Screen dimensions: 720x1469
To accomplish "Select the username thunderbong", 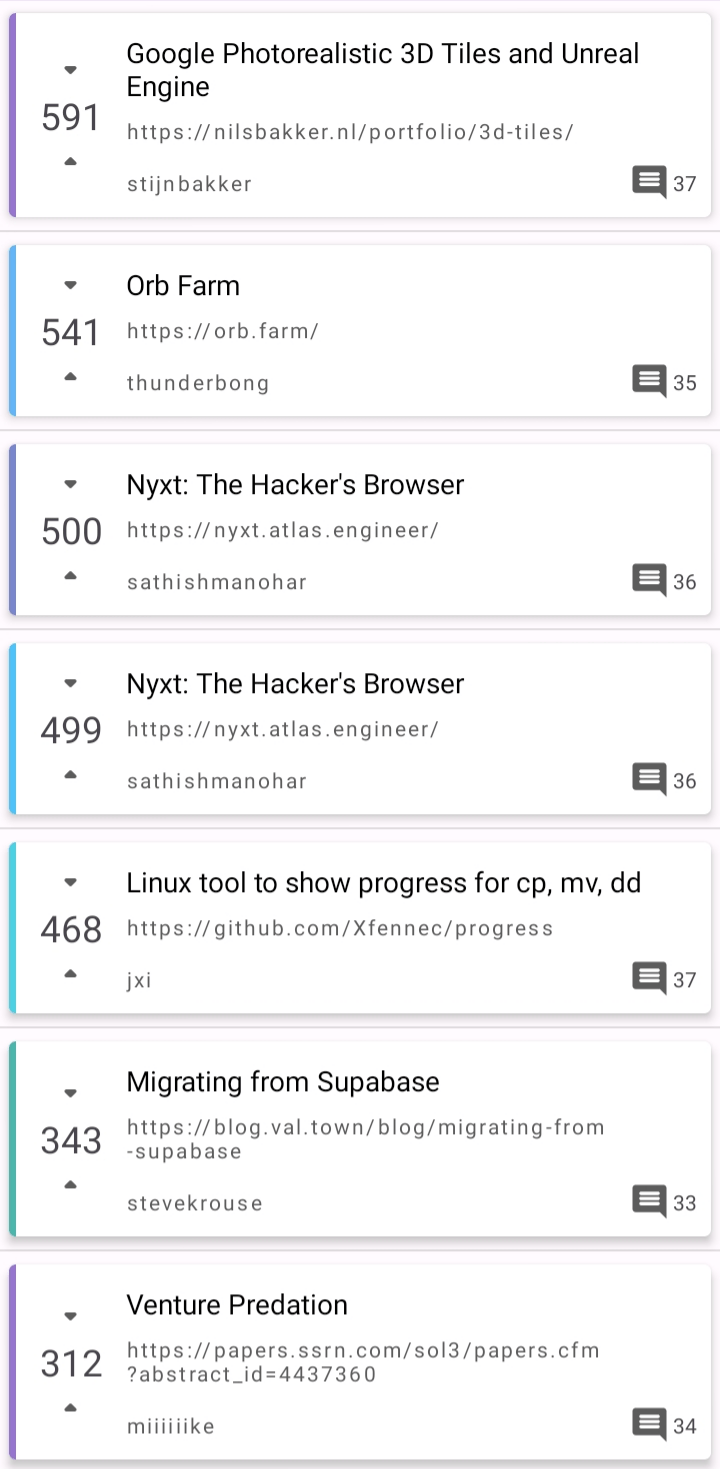I will point(196,382).
